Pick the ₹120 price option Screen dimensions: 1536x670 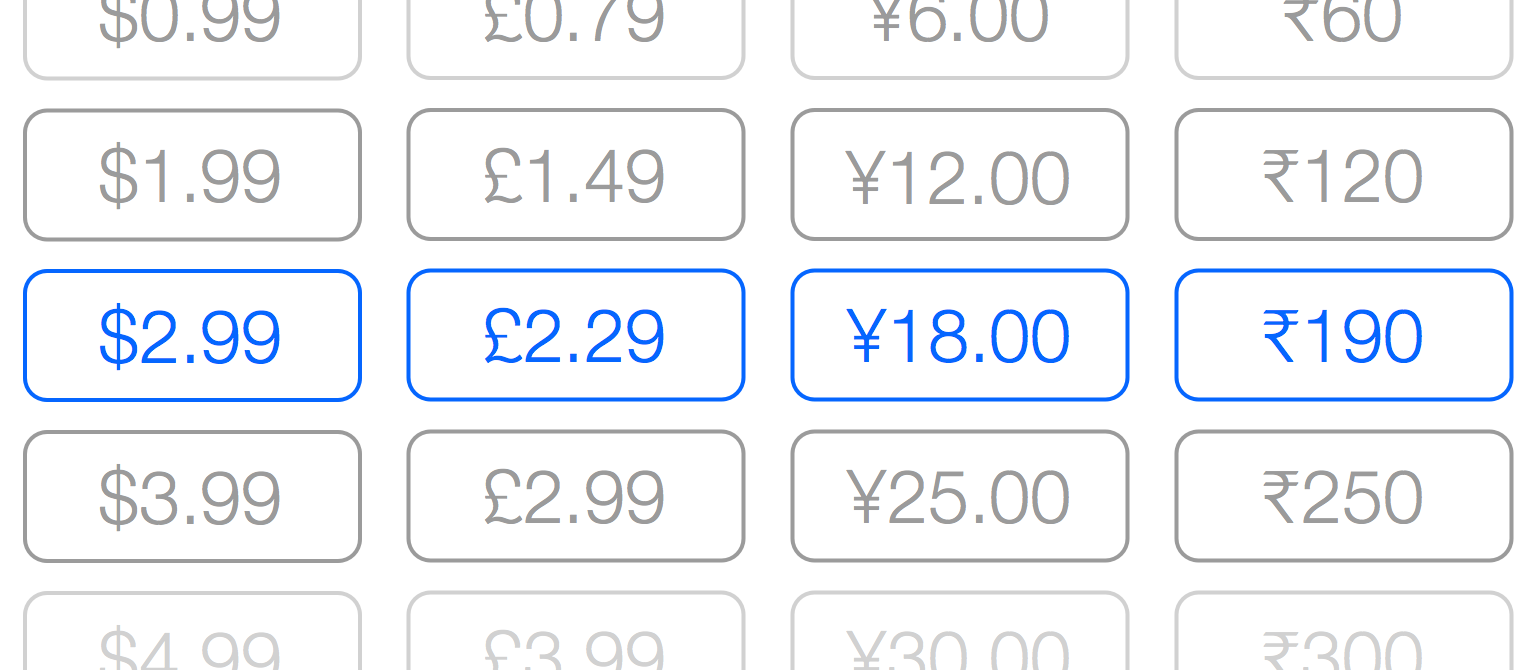1343,175
